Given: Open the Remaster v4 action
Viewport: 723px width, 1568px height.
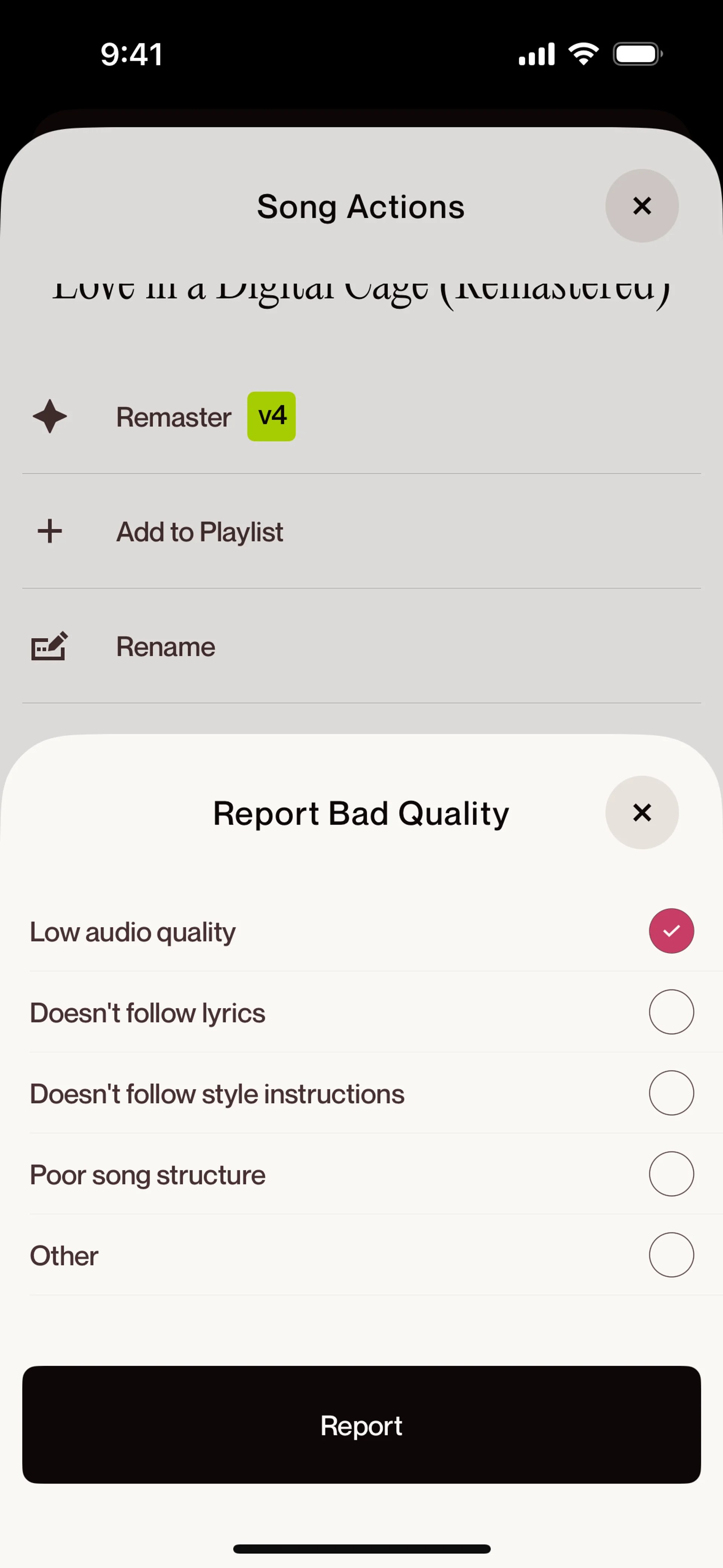Looking at the screenshot, I should [x=174, y=417].
